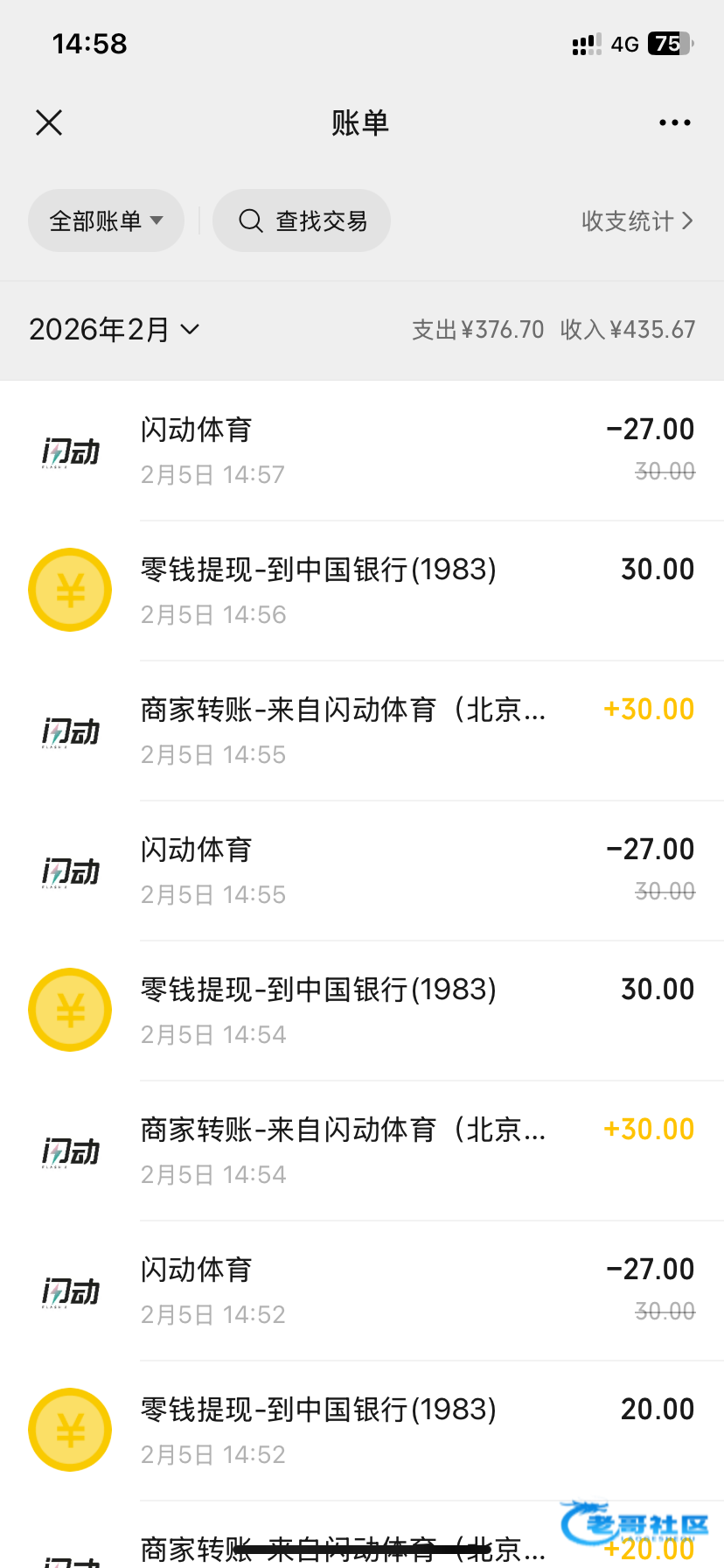Viewport: 724px width, 1568px height.
Task: Close the bill page
Action: (49, 122)
